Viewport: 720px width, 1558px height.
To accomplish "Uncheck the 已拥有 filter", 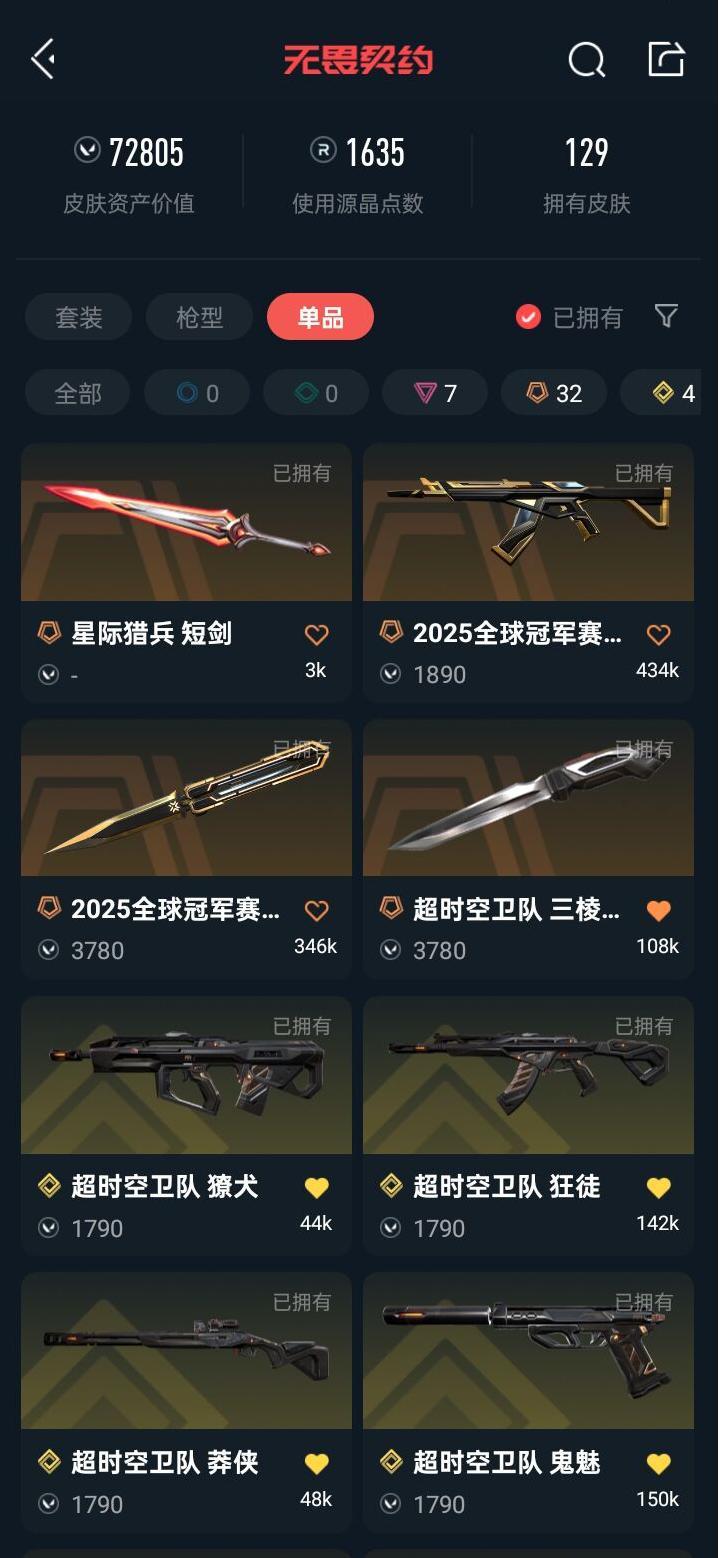I will 569,317.
